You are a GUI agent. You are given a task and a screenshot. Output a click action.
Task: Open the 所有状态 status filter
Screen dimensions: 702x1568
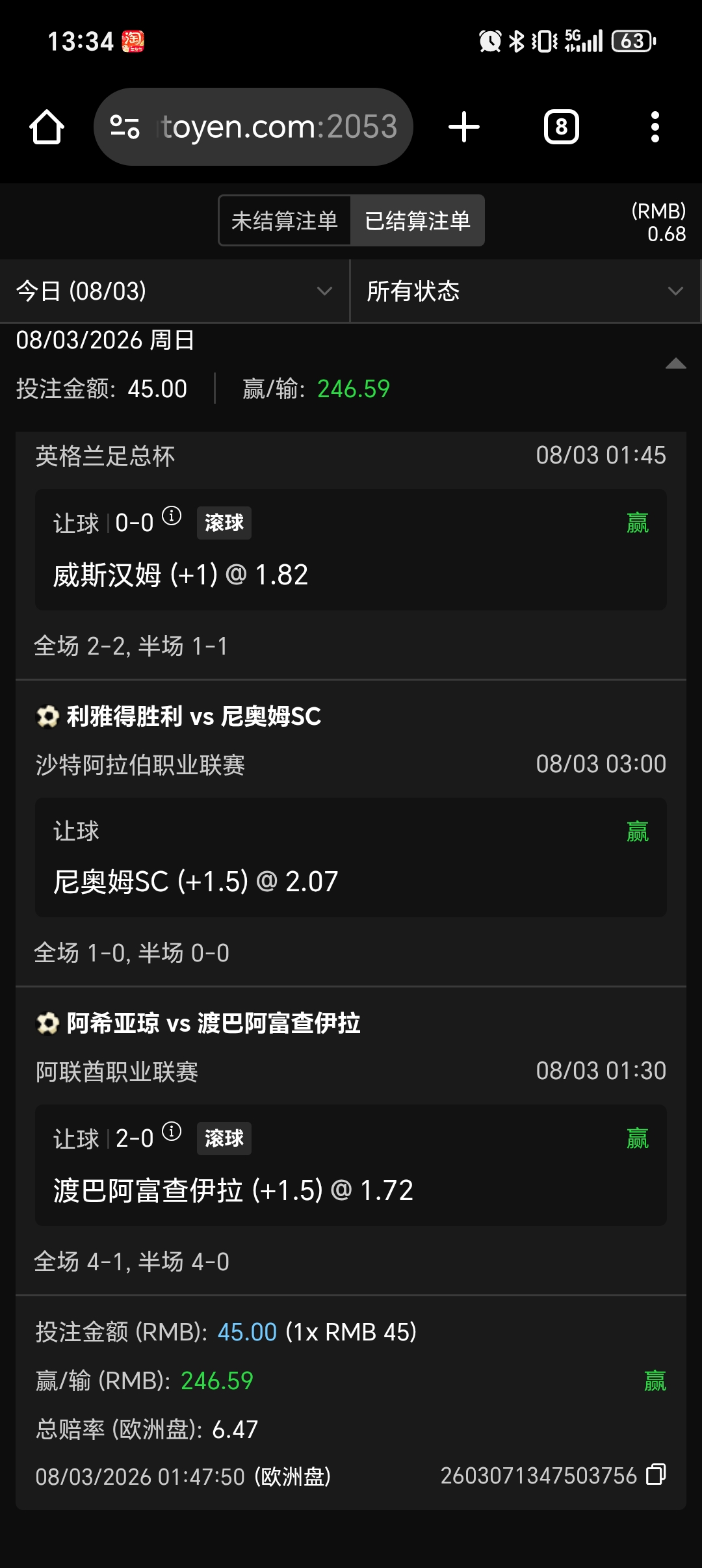(525, 291)
